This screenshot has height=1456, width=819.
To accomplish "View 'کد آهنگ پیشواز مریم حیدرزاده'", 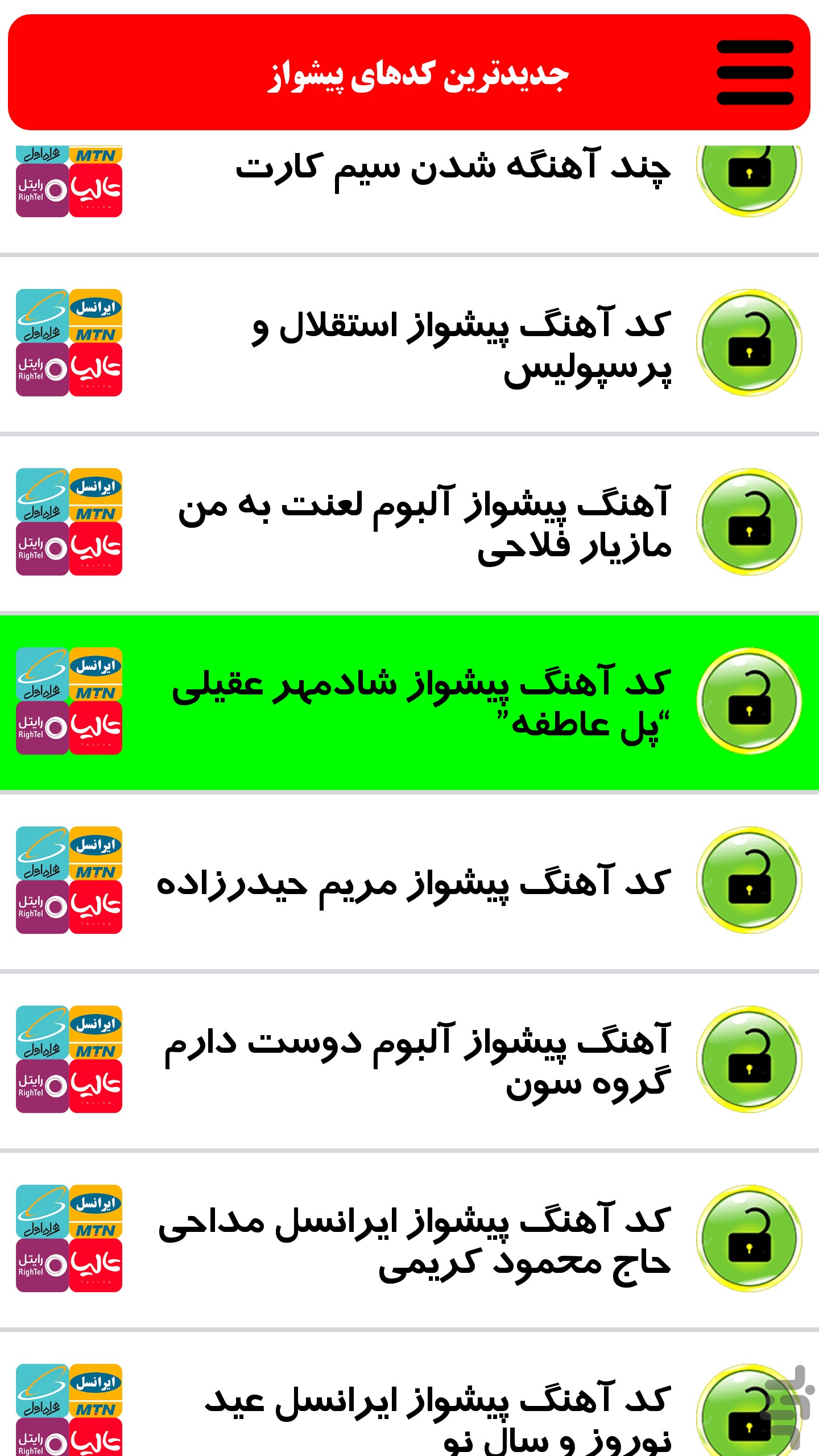I will click(x=409, y=881).
